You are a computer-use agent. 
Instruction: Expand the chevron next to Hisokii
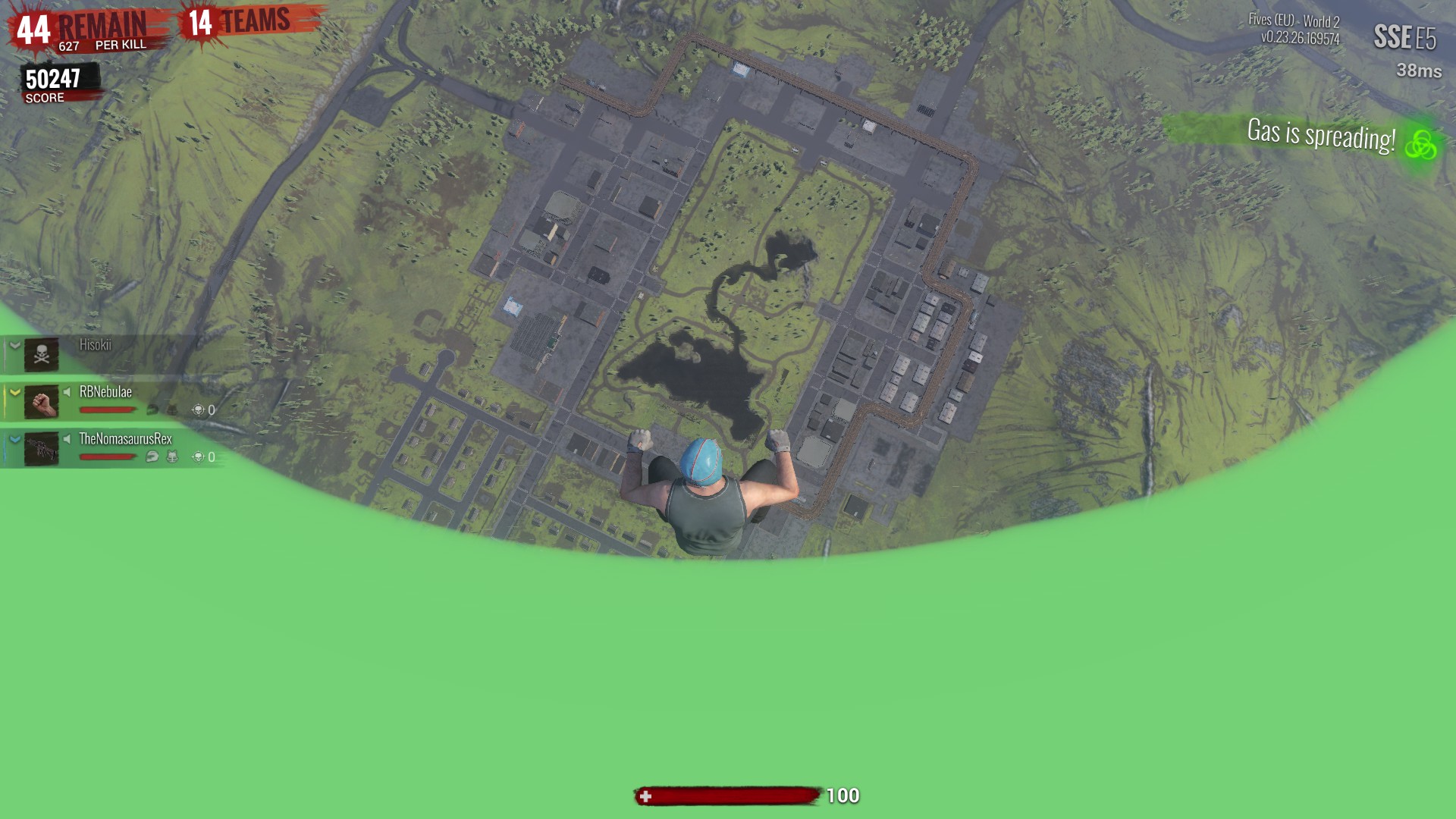tap(14, 346)
